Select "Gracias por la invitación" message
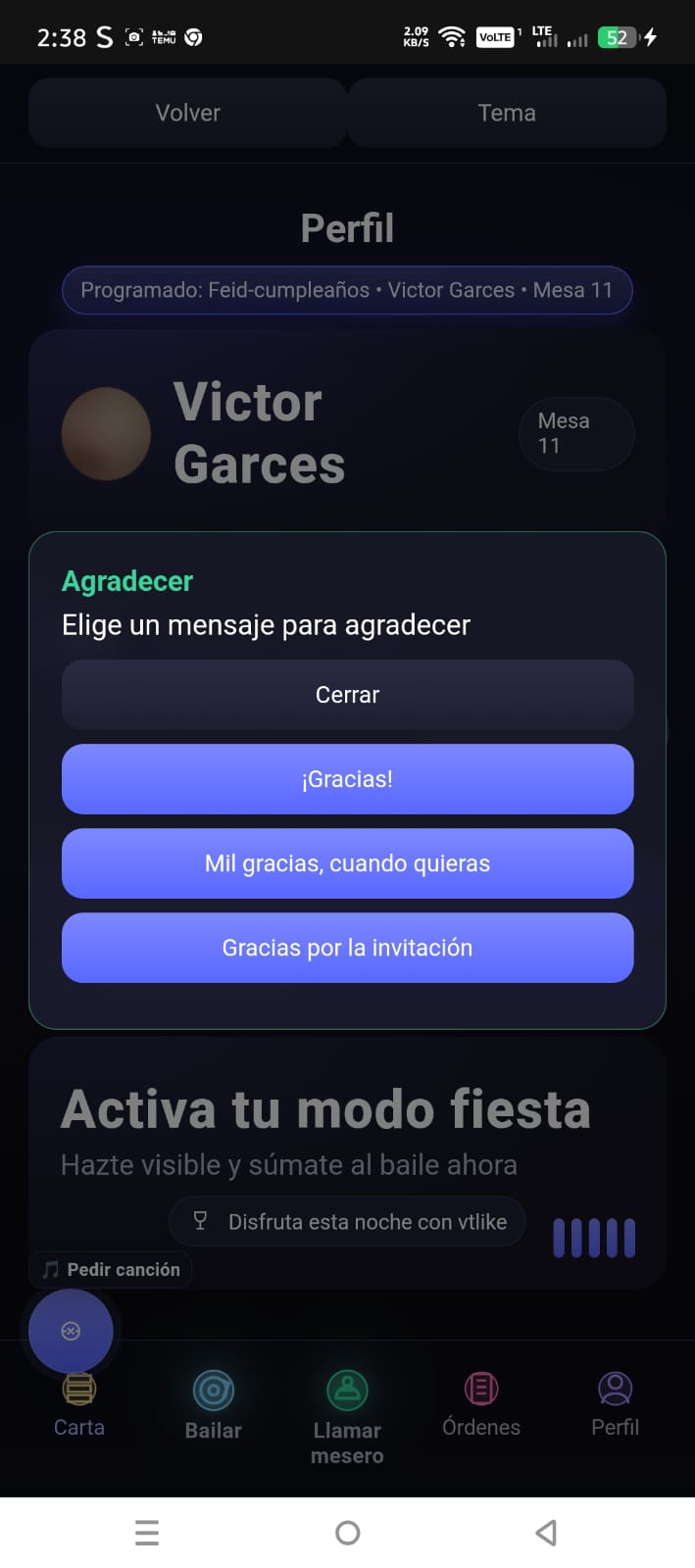 click(x=347, y=948)
